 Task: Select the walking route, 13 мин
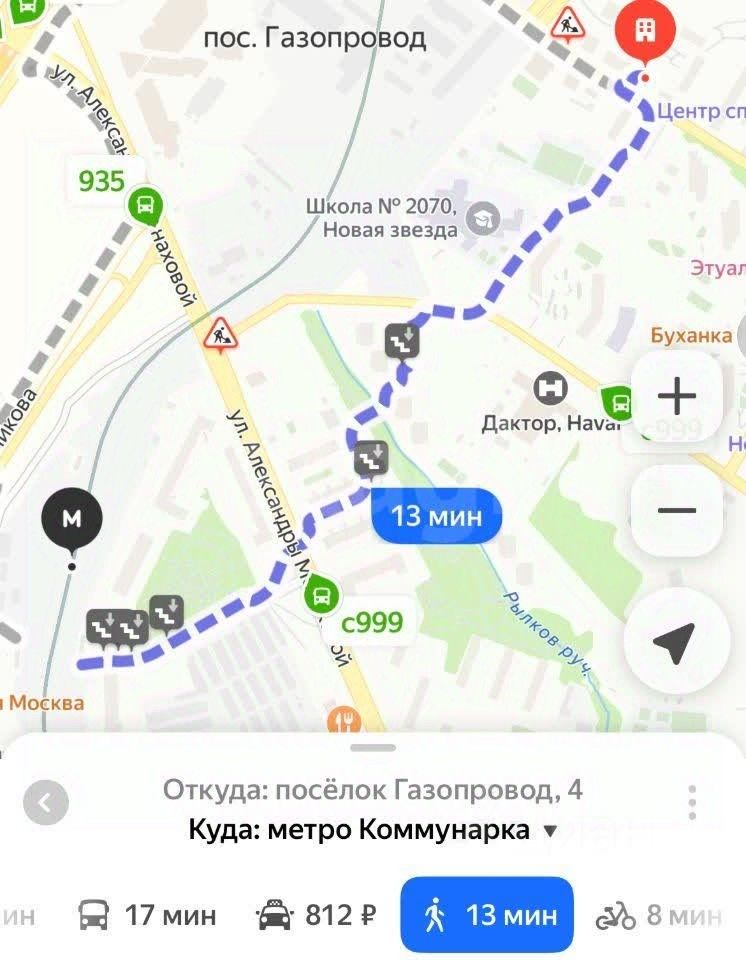click(x=486, y=914)
